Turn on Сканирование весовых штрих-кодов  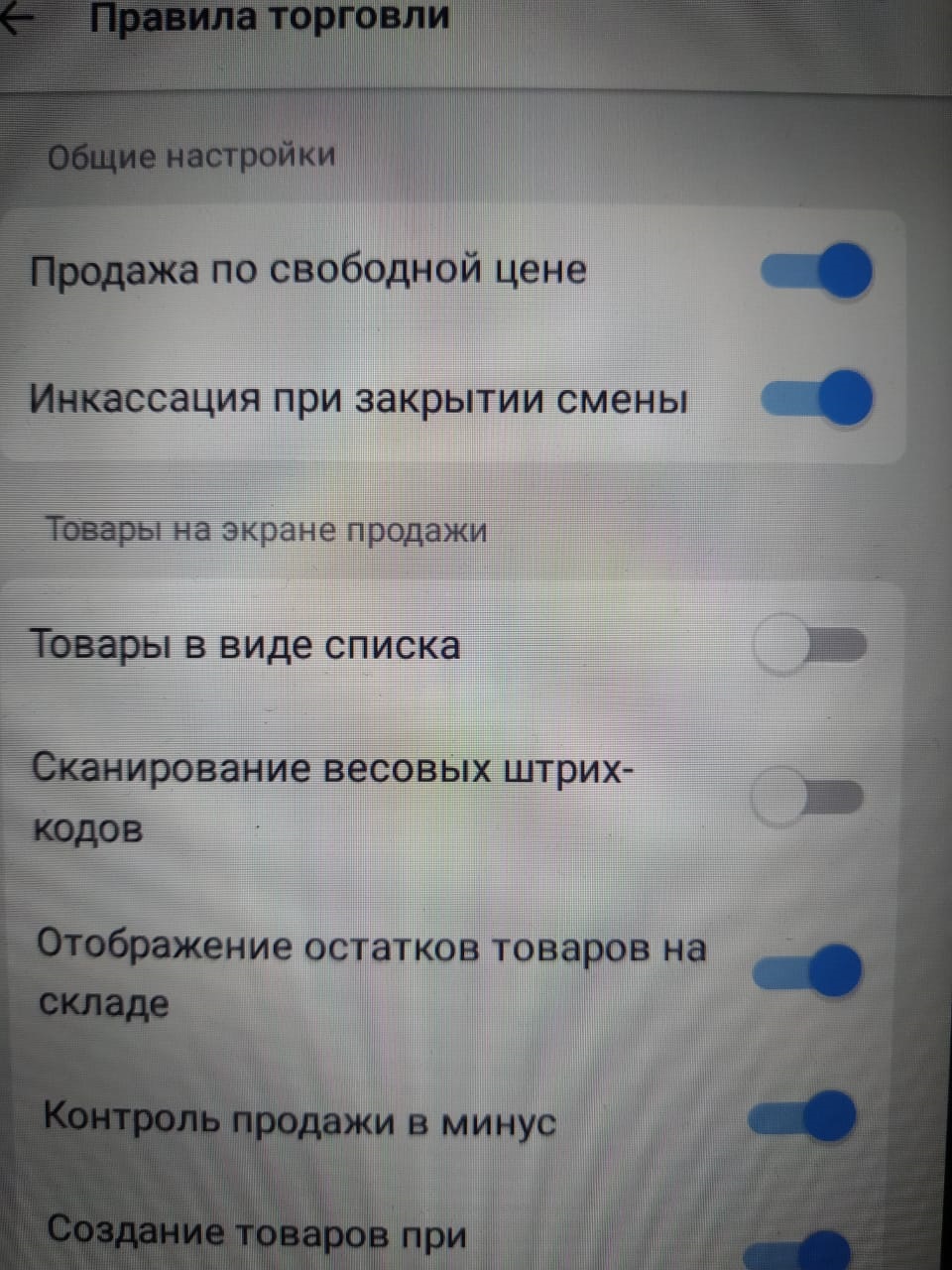click(807, 798)
